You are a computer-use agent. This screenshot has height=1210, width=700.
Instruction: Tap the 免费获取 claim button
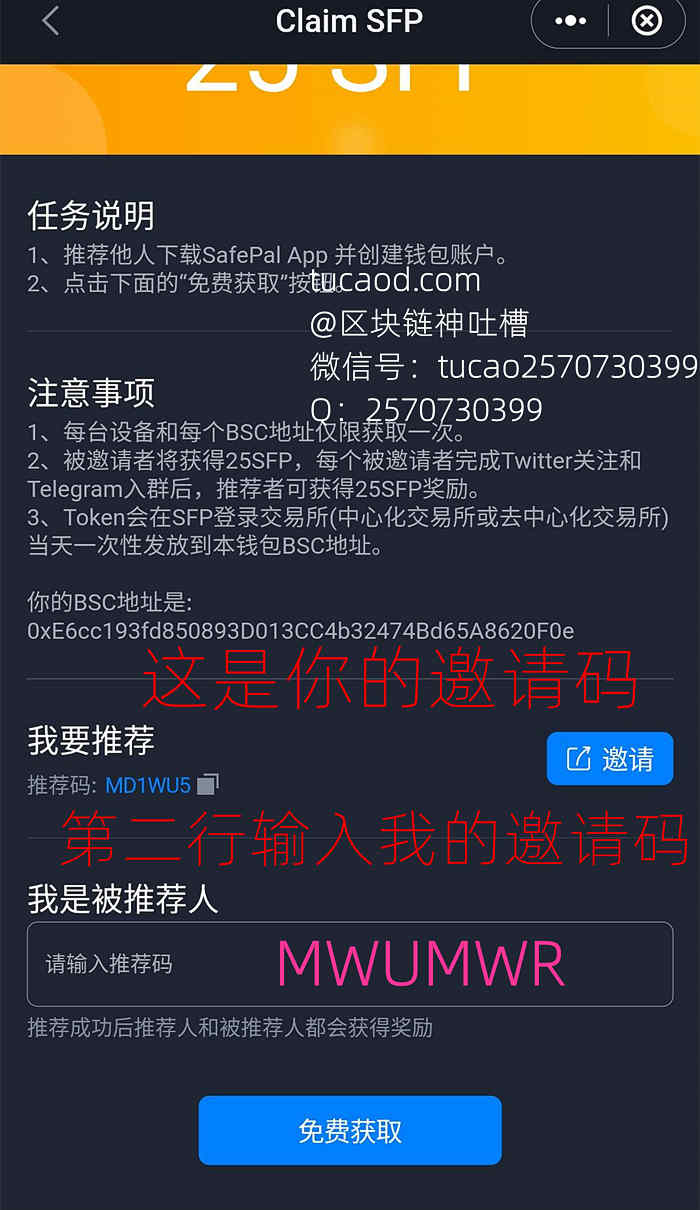point(349,1130)
